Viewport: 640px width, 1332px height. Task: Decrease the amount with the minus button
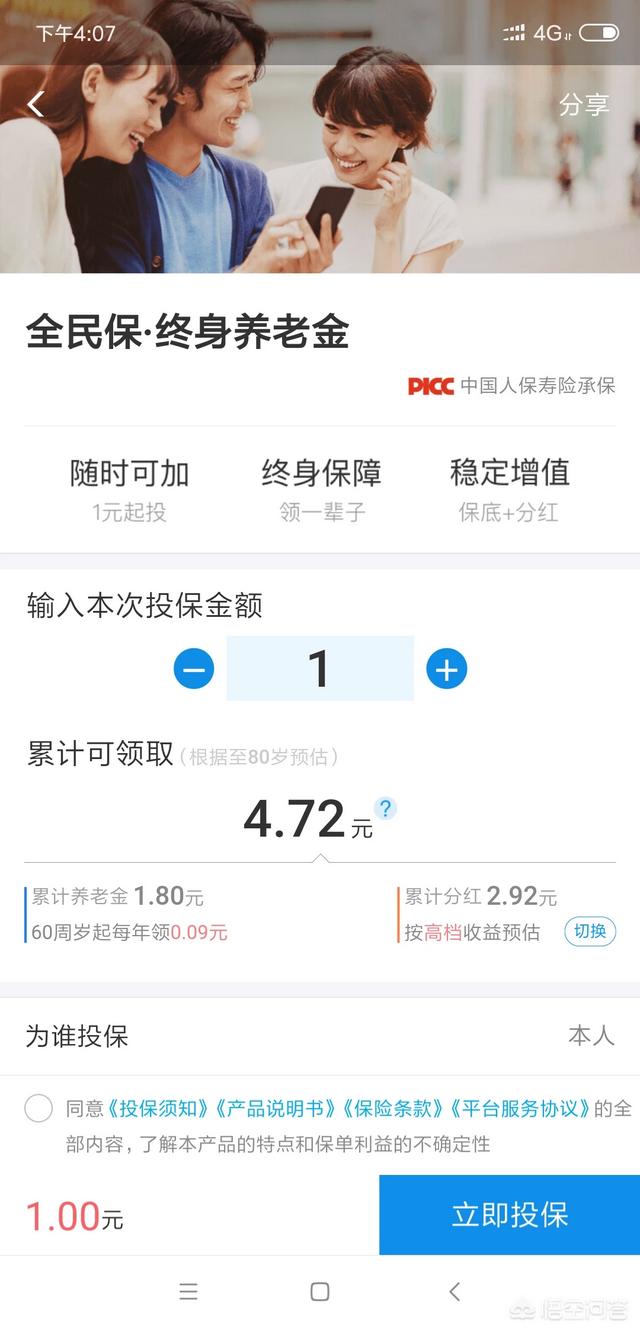193,668
